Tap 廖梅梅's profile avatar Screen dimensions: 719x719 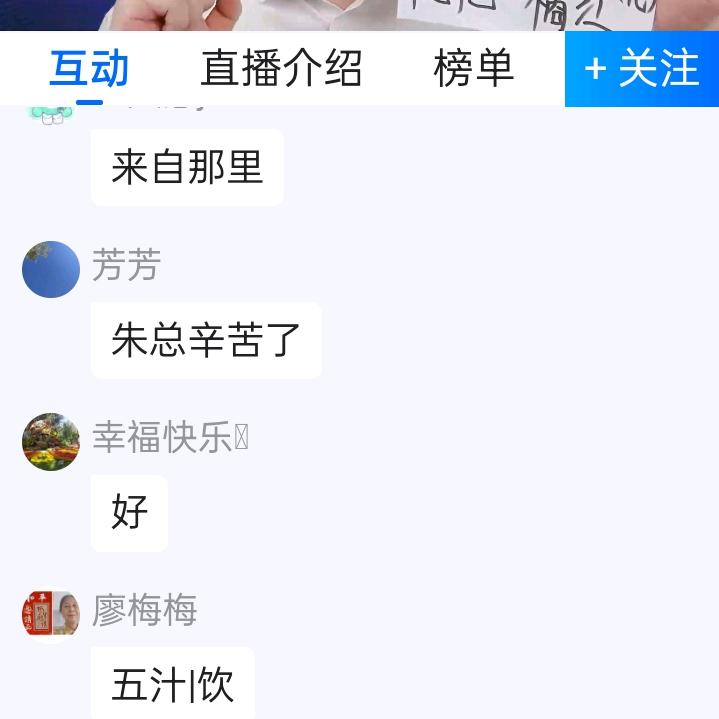51,613
